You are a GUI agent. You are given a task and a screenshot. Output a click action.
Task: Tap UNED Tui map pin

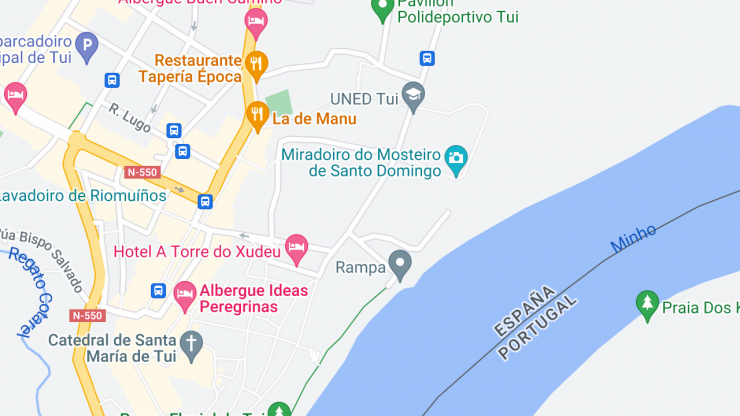pos(413,96)
